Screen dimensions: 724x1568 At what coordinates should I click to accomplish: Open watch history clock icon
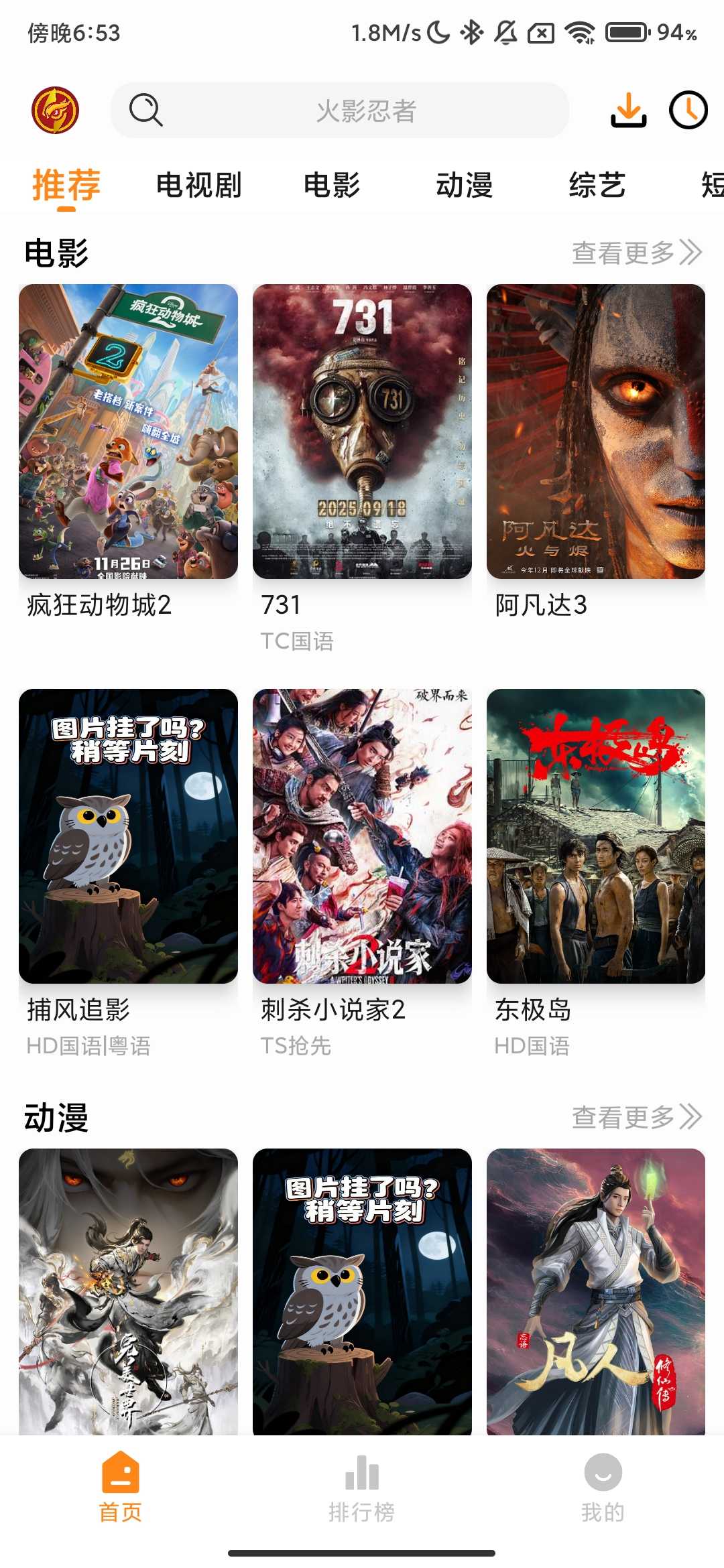point(688,110)
